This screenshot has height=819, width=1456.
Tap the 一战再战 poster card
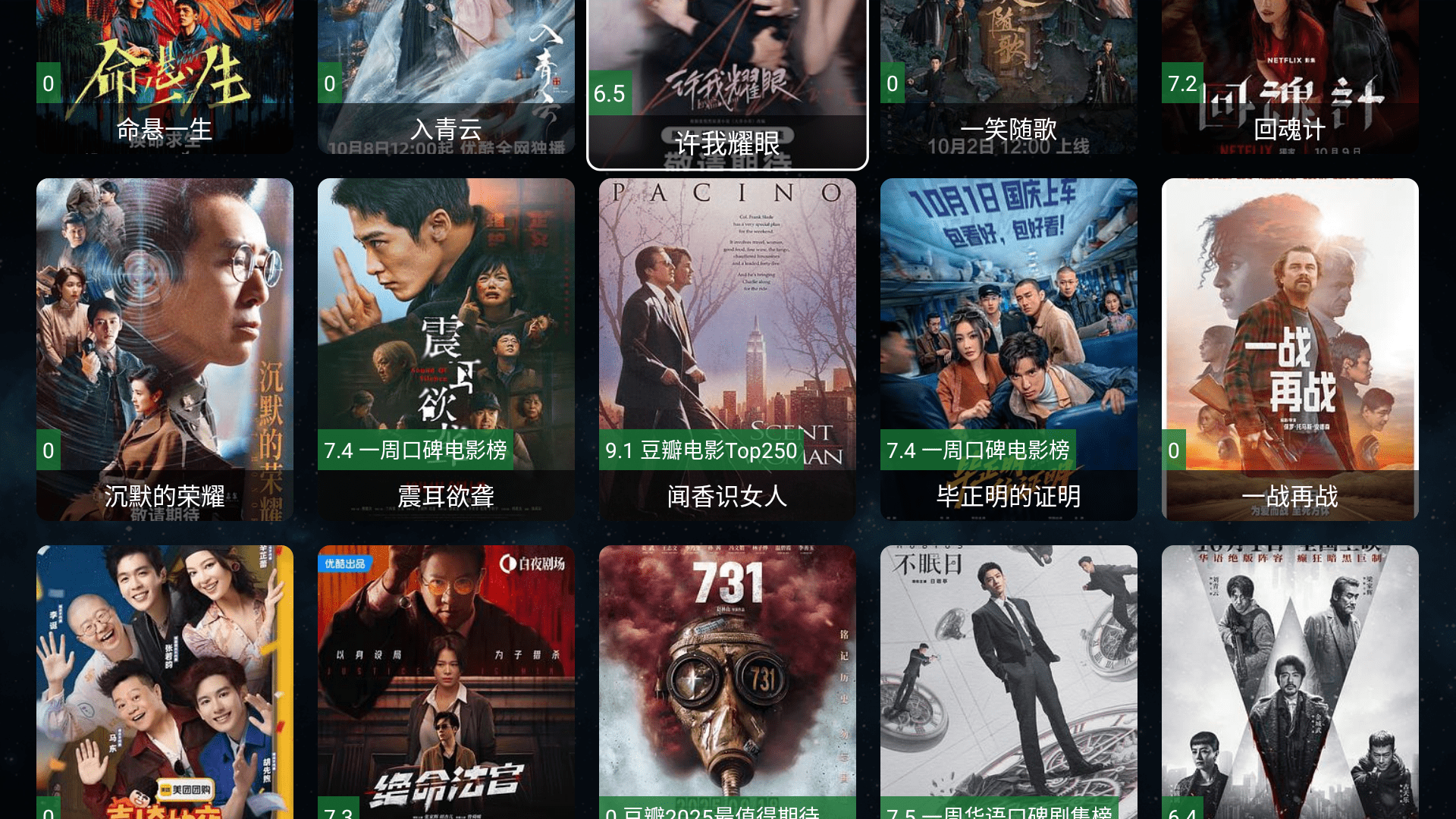point(1290,349)
